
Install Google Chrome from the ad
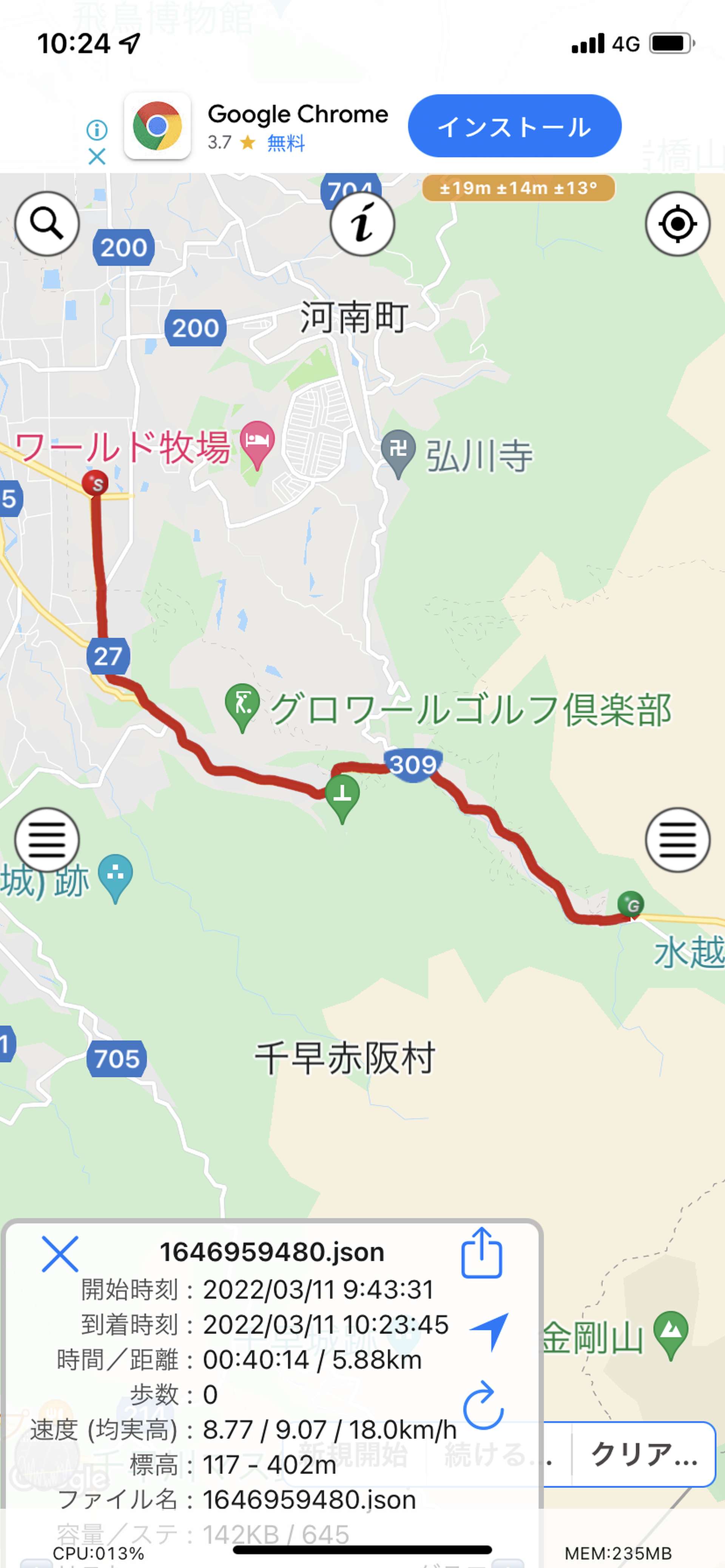tap(514, 126)
